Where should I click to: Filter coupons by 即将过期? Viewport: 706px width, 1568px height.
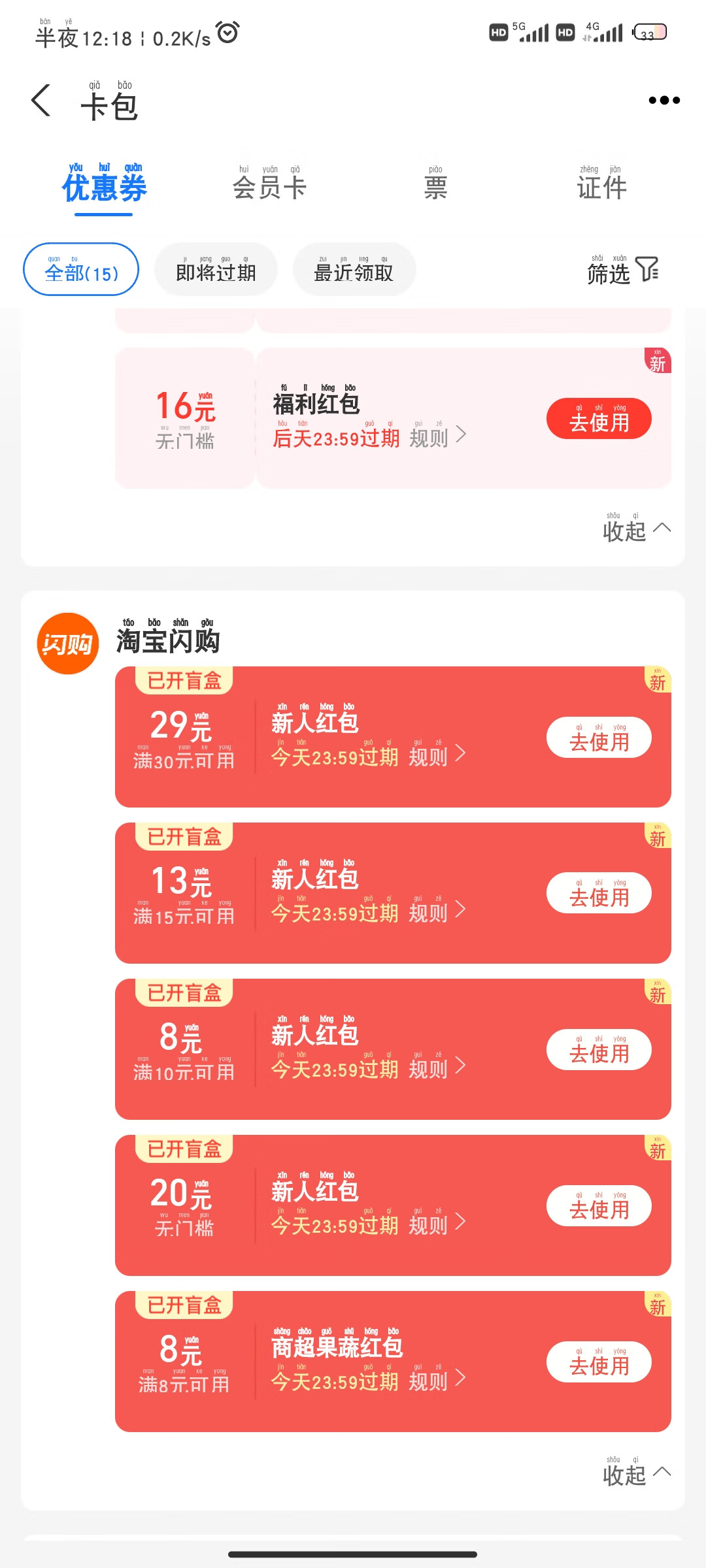pos(216,269)
